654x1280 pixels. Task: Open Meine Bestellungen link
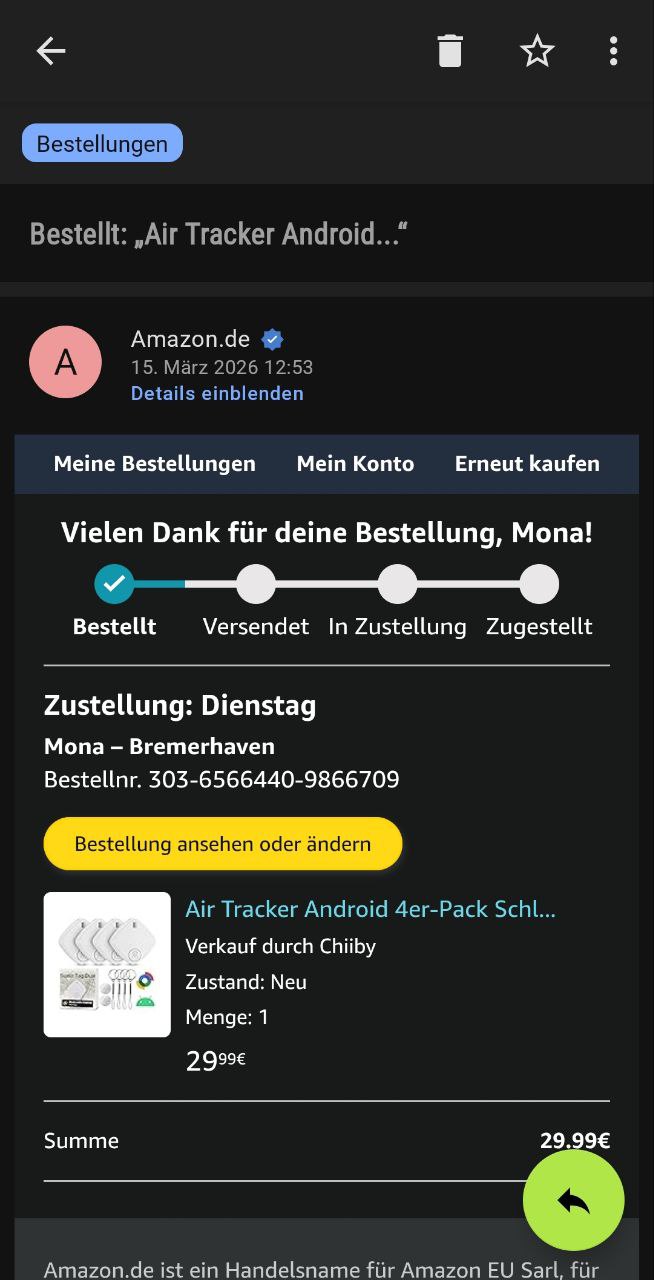pos(154,464)
